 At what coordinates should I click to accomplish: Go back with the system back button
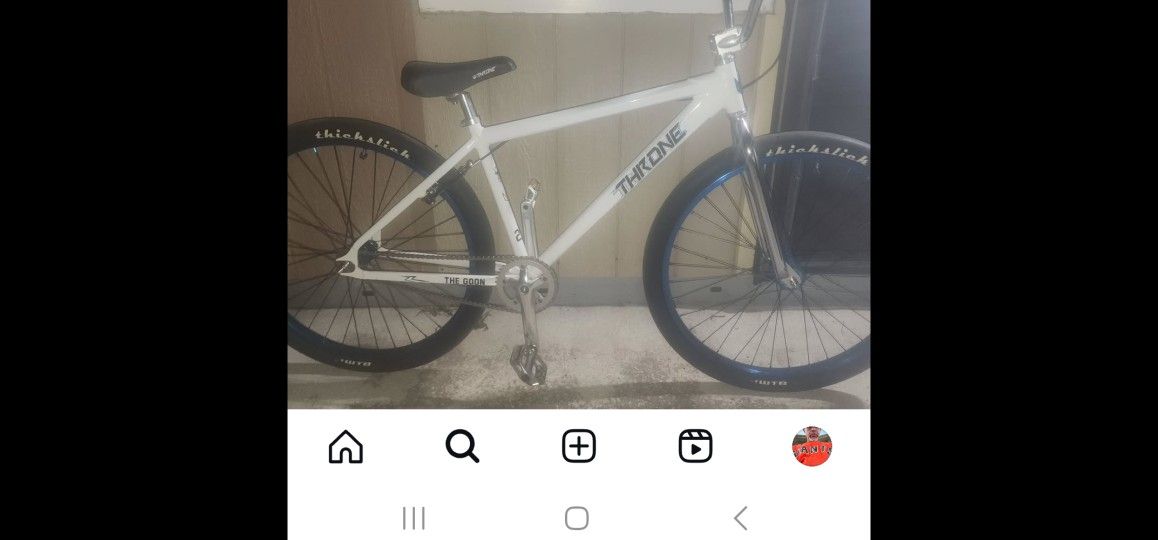(740, 518)
